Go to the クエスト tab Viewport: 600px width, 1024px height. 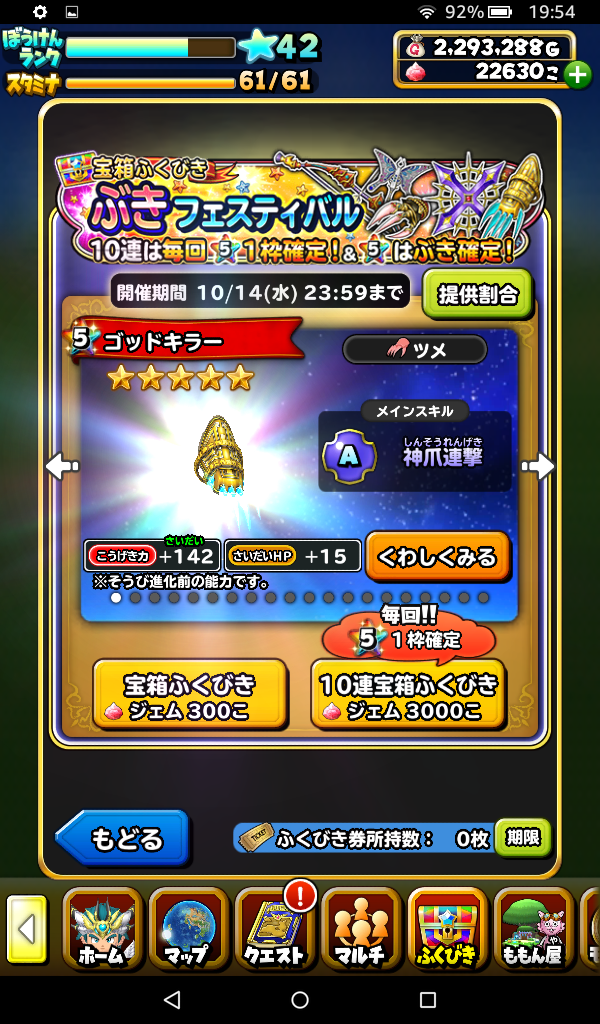click(x=274, y=930)
